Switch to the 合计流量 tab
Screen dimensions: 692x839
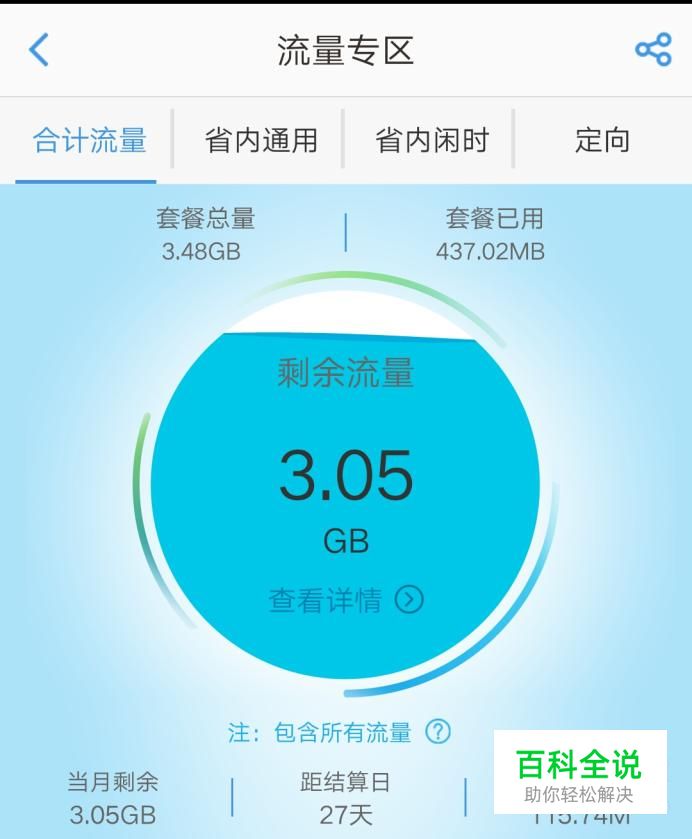(x=89, y=140)
